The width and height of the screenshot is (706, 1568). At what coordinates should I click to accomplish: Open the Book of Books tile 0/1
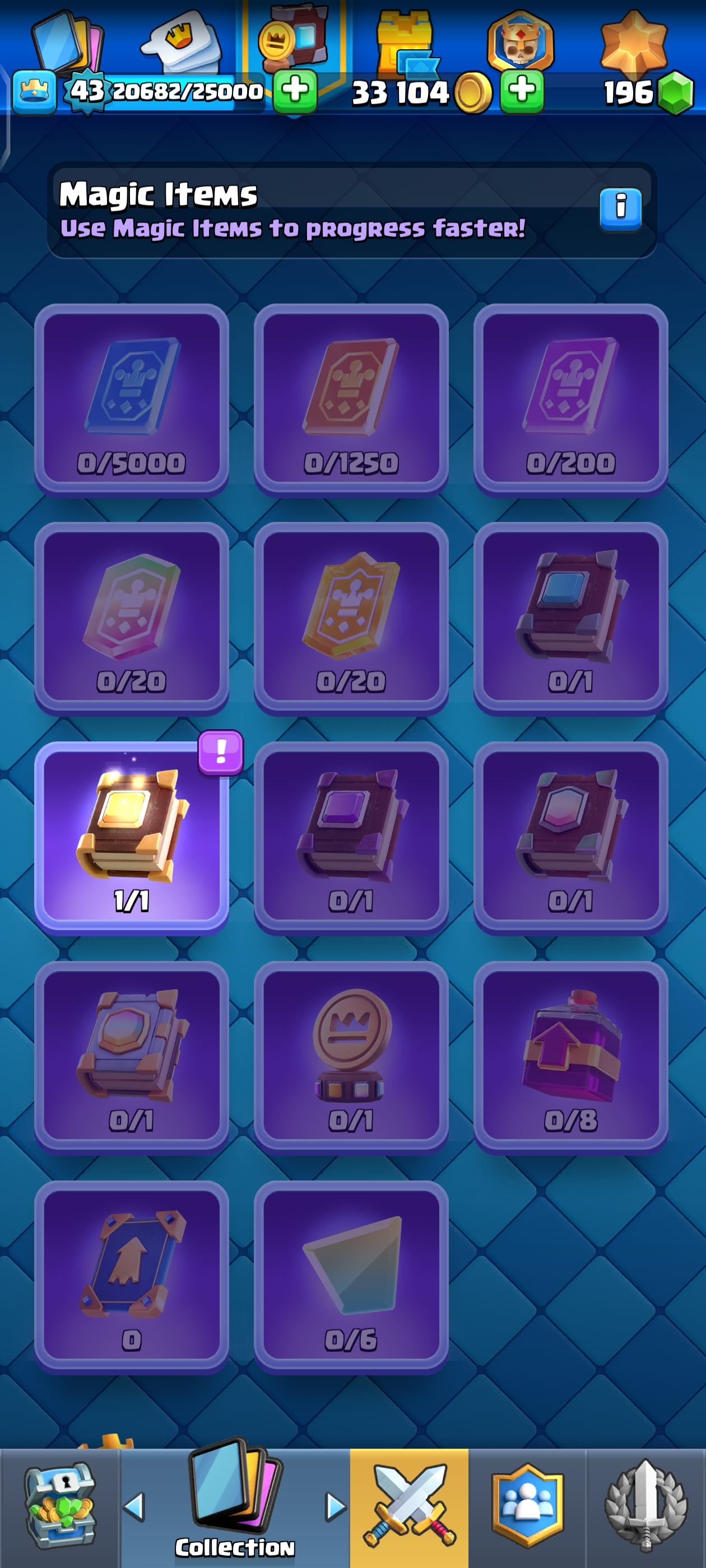click(132, 1056)
